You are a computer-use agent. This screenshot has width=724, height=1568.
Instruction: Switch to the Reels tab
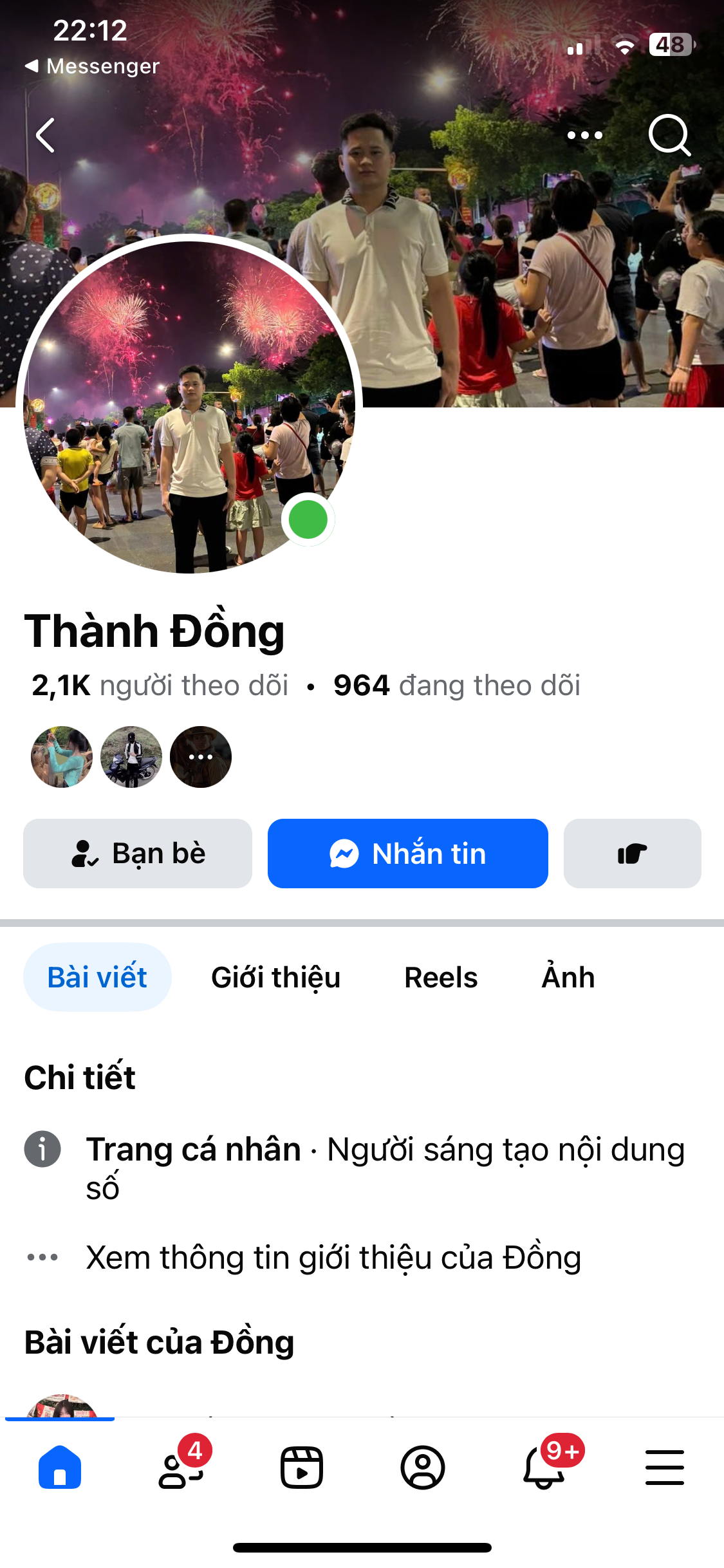coord(441,977)
